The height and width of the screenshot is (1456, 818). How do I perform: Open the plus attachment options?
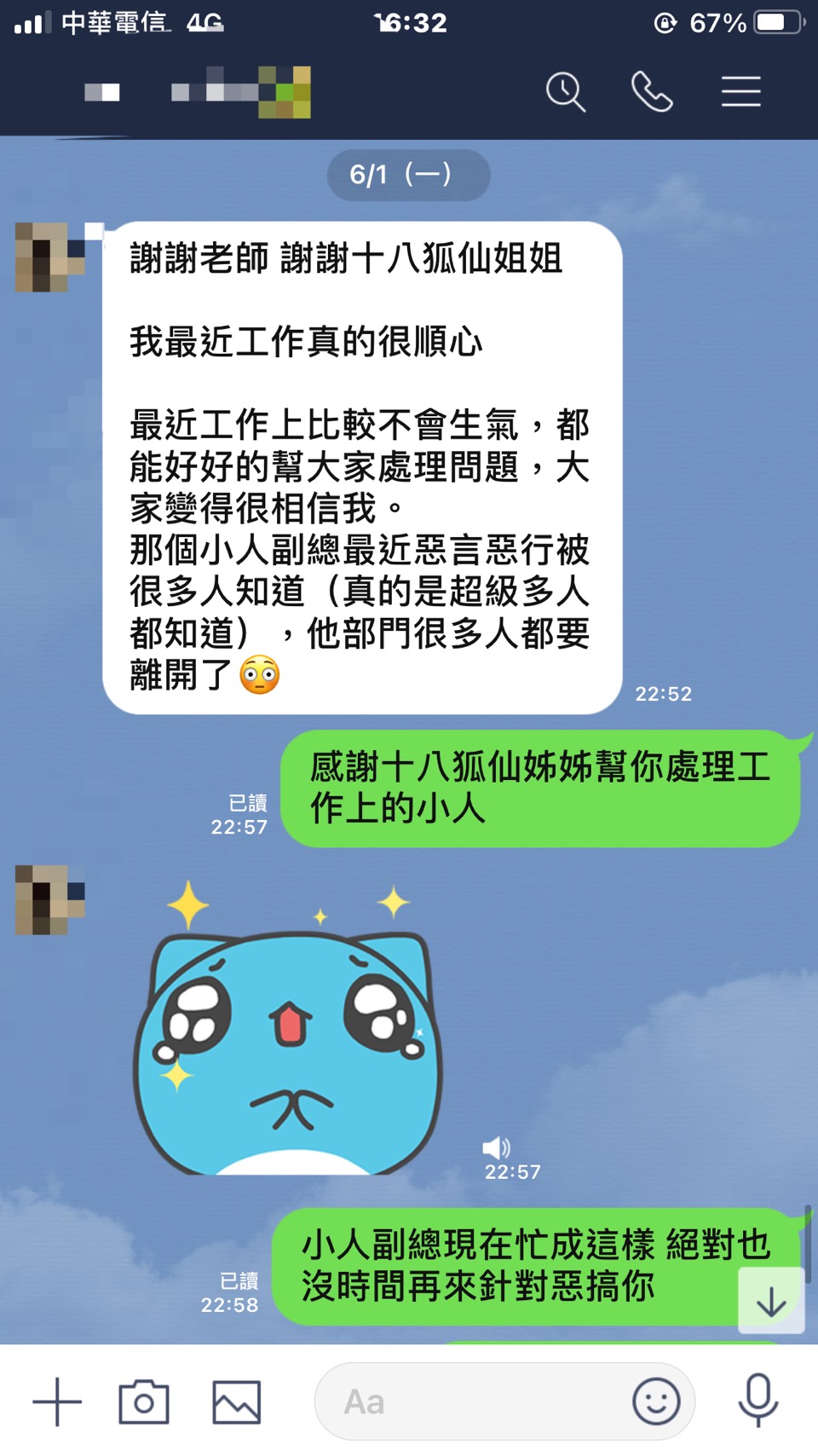pos(57,1401)
